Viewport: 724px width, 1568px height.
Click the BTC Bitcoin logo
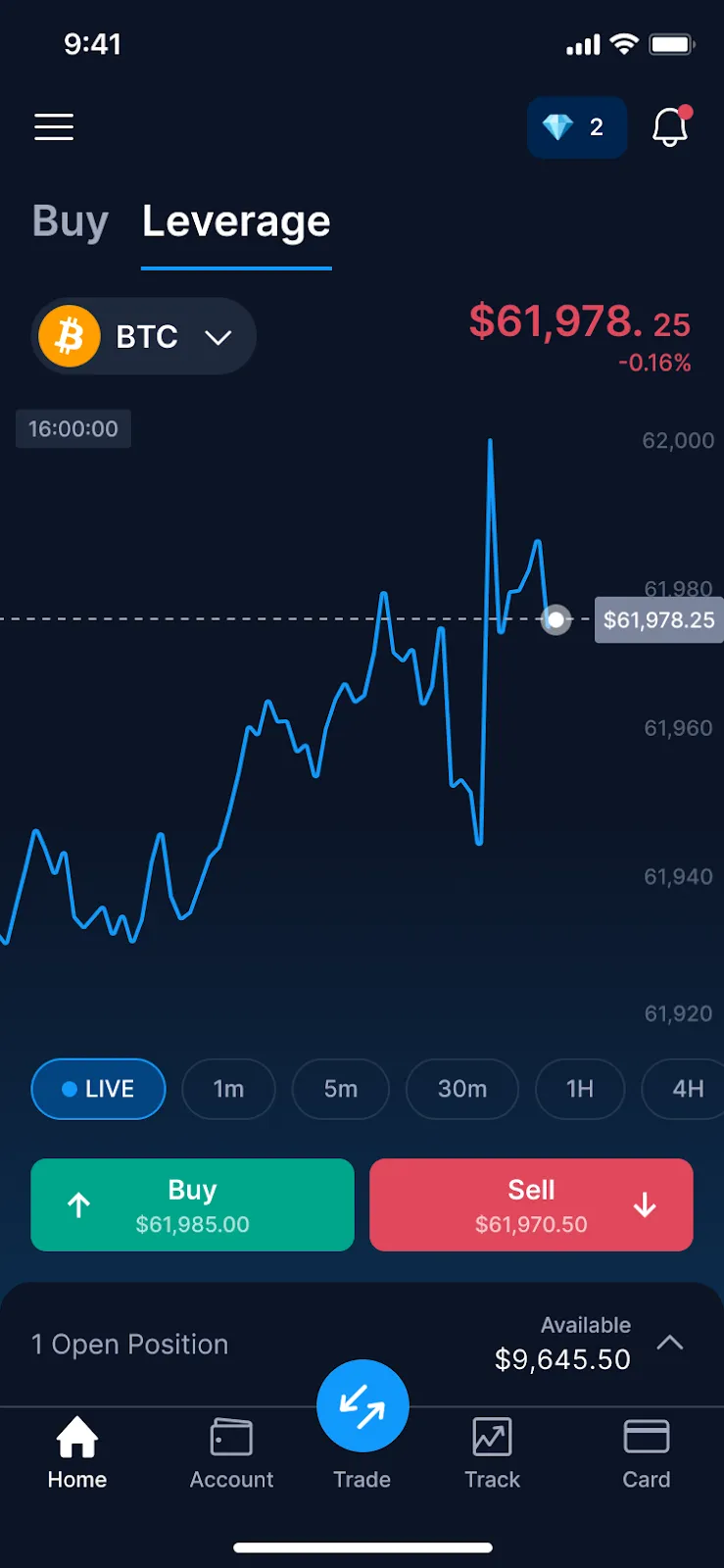[x=69, y=336]
